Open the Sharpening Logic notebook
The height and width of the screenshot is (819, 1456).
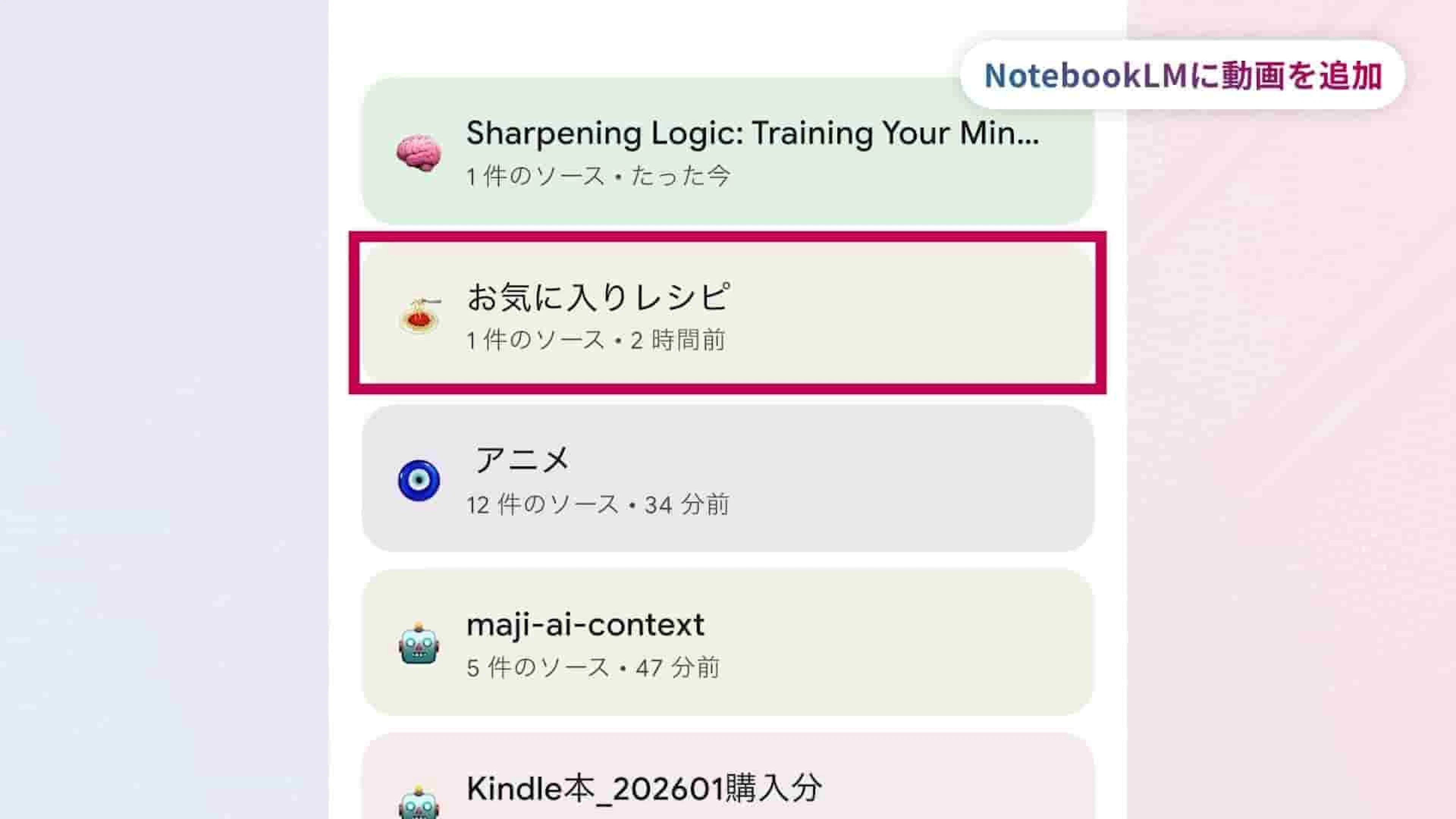(727, 152)
